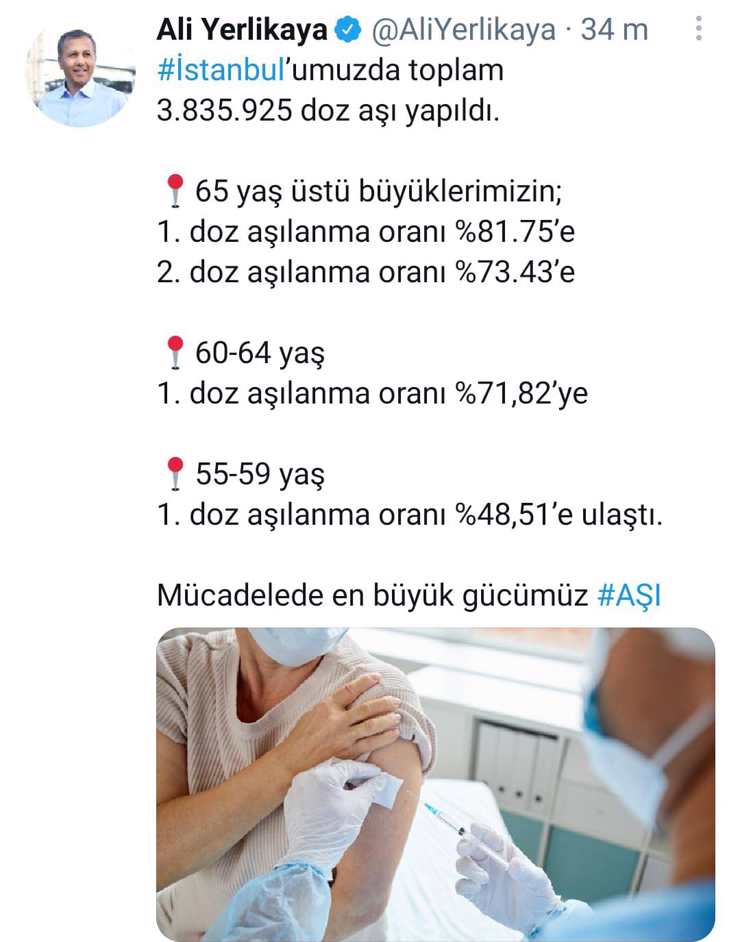Open the #AŞI hashtag link
The height and width of the screenshot is (942, 740).
click(629, 596)
